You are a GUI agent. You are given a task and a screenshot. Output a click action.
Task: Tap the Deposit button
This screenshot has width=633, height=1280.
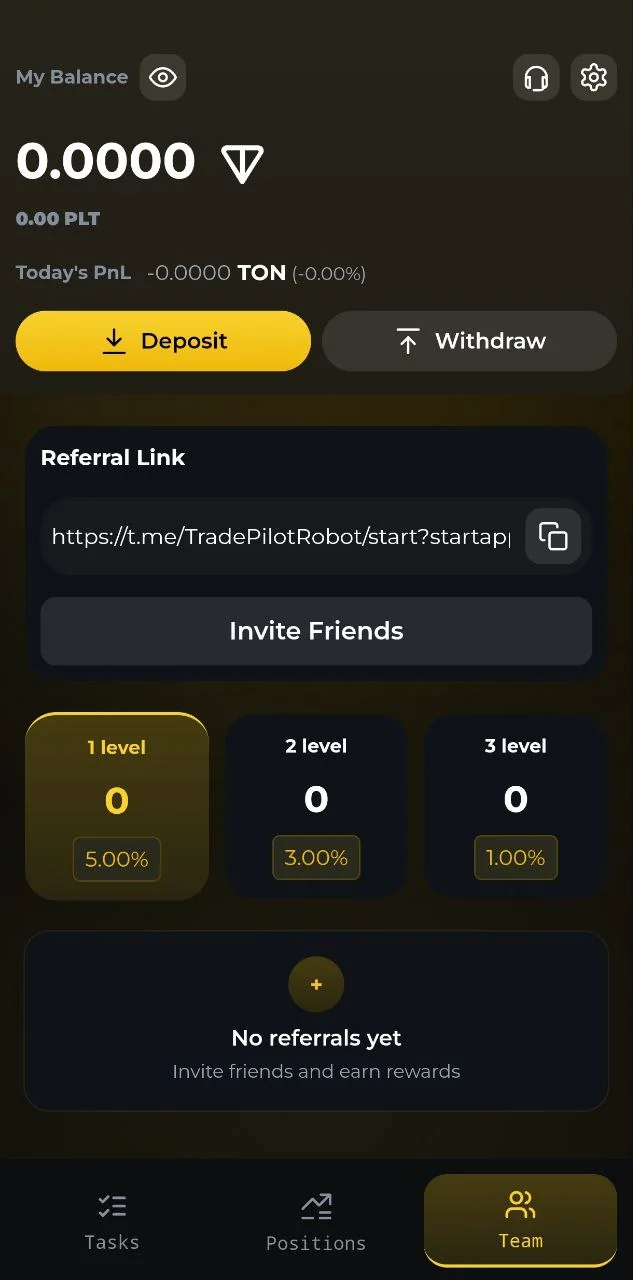[x=163, y=341]
